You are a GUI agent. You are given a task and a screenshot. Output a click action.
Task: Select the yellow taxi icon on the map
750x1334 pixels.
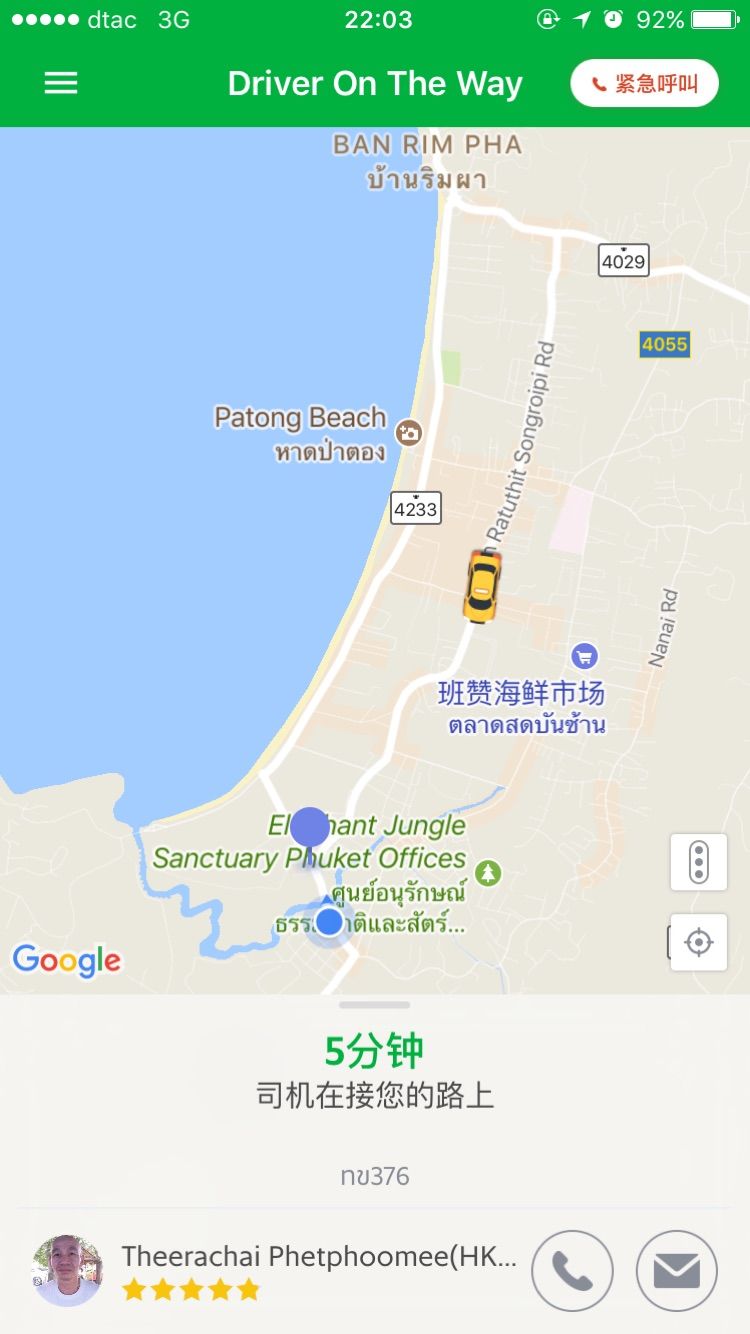pyautogui.click(x=480, y=590)
